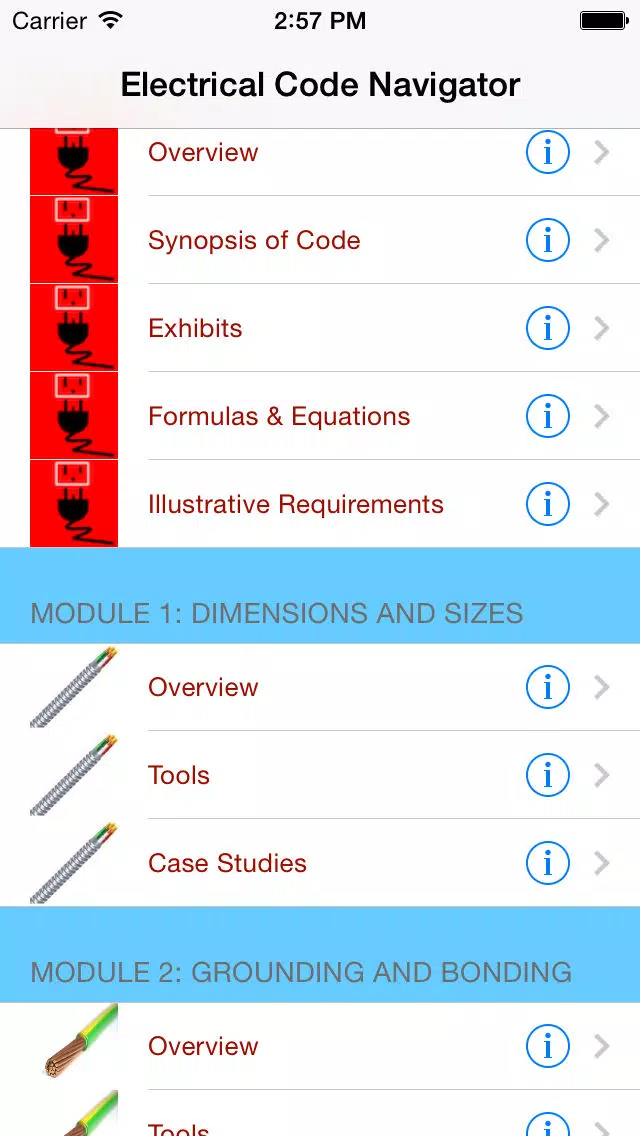Show info for Formulas & Equations
640x1136 pixels.
(547, 416)
